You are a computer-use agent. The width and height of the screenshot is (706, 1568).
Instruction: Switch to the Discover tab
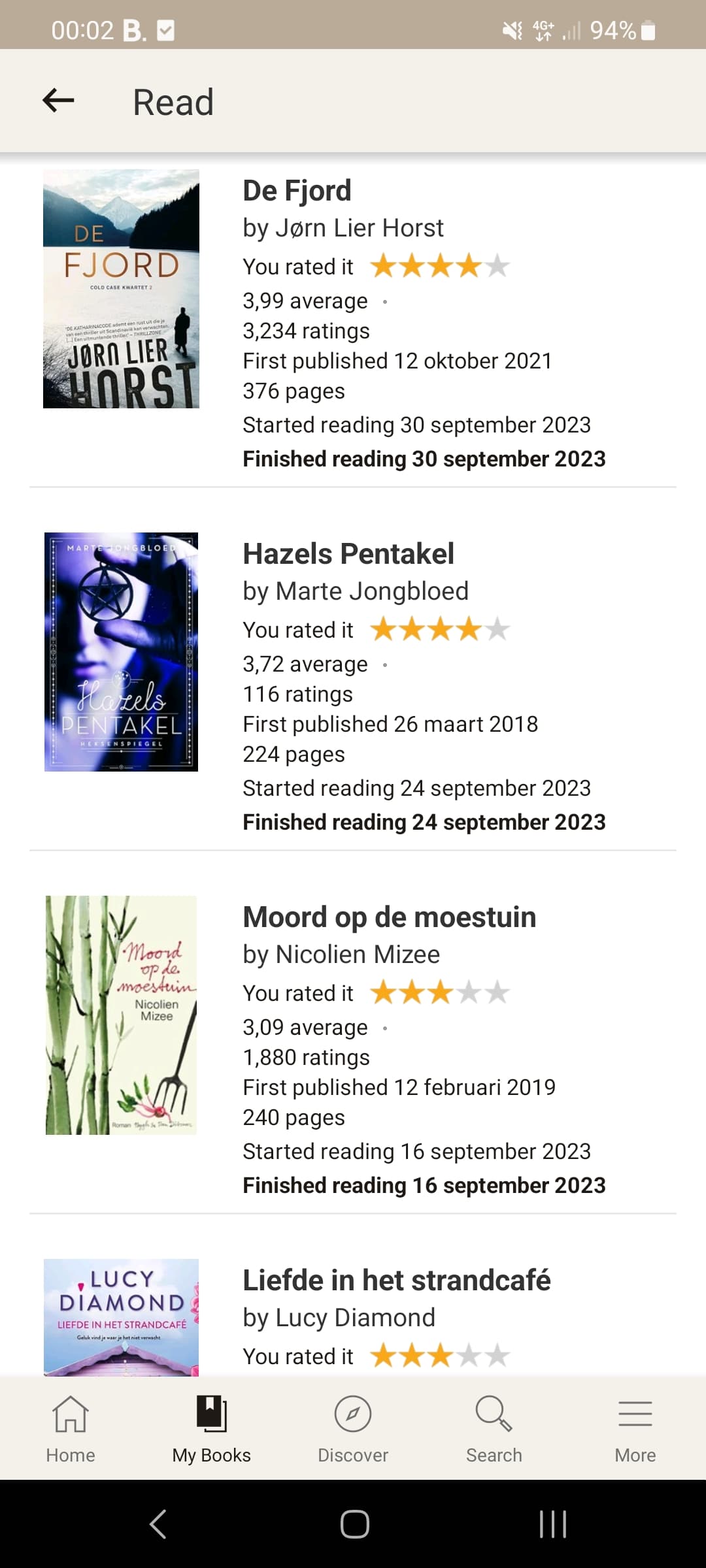coord(353,1429)
